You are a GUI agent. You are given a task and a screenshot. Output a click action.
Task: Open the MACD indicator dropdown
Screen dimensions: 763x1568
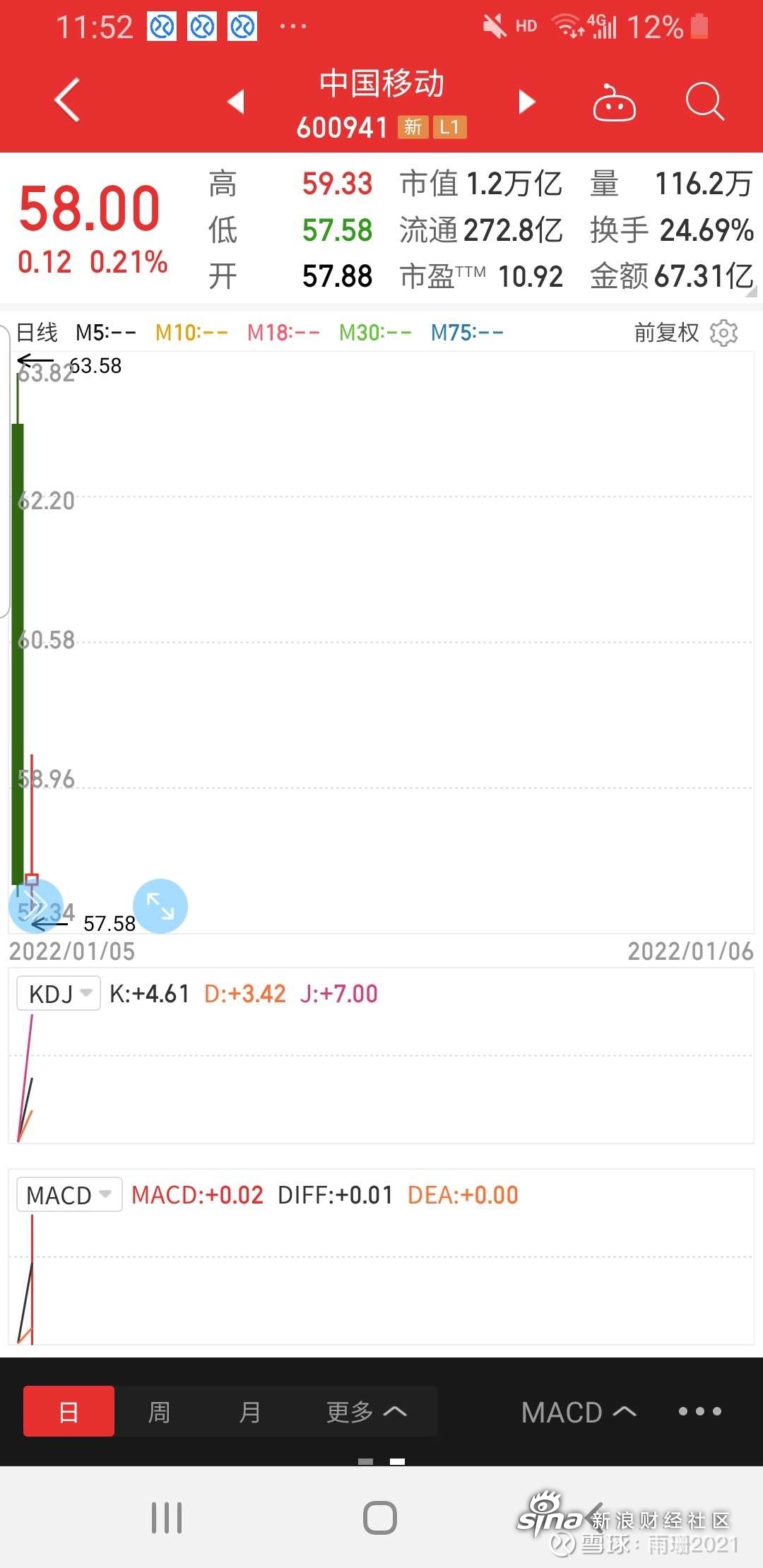[x=69, y=1194]
